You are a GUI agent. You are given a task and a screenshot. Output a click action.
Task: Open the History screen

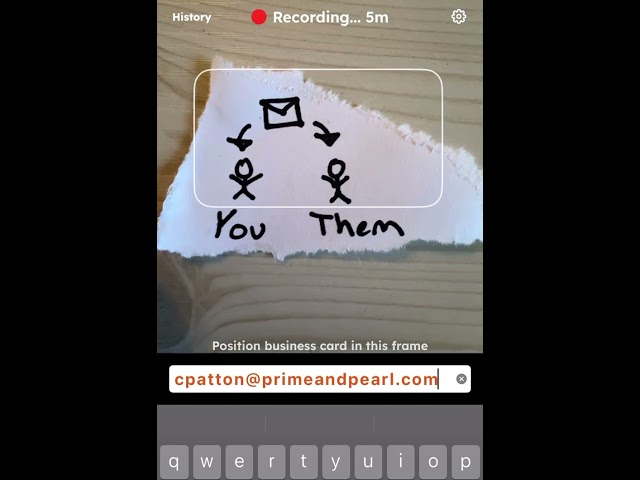(191, 17)
